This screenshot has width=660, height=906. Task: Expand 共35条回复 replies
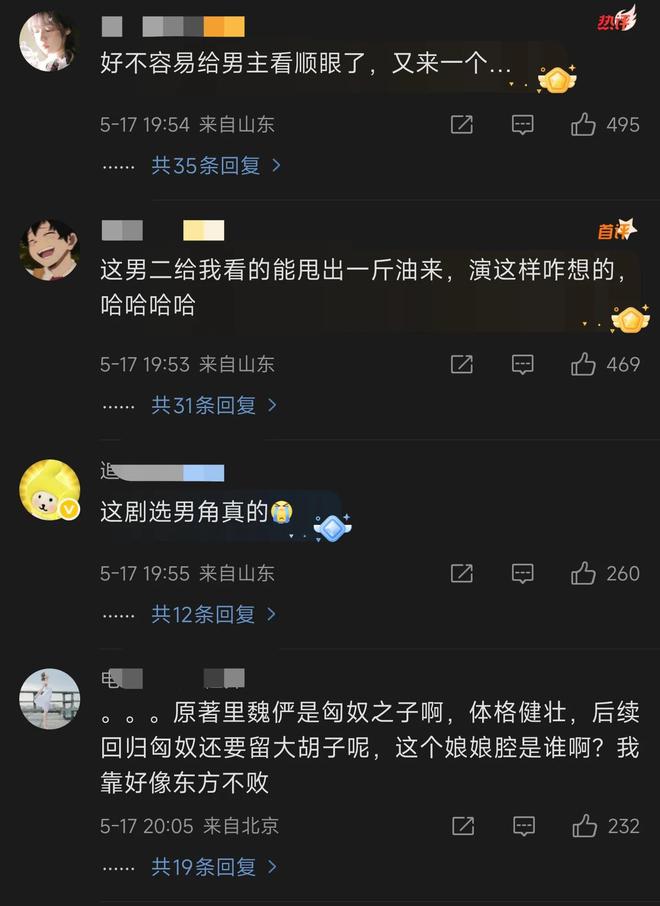click(215, 165)
